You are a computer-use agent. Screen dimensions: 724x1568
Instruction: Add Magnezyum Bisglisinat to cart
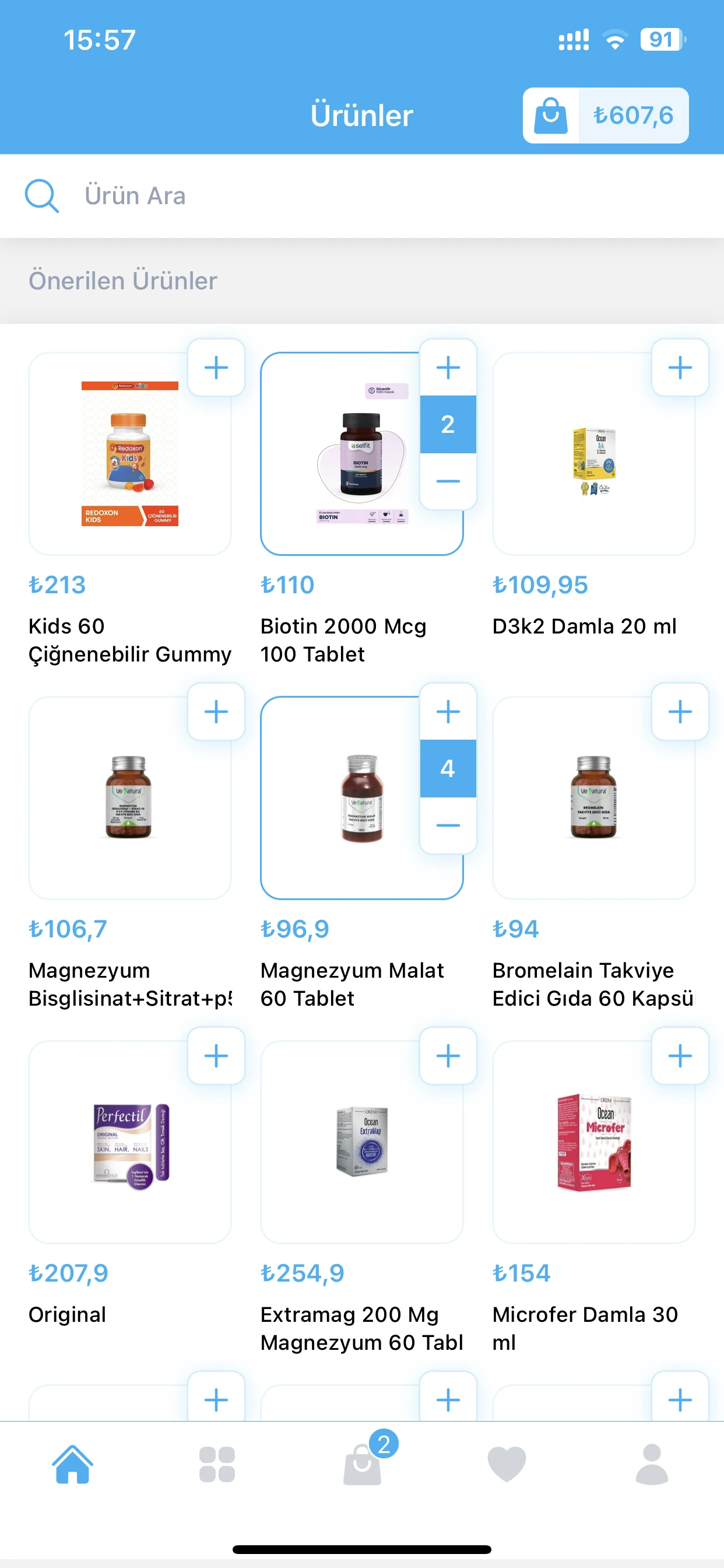216,712
